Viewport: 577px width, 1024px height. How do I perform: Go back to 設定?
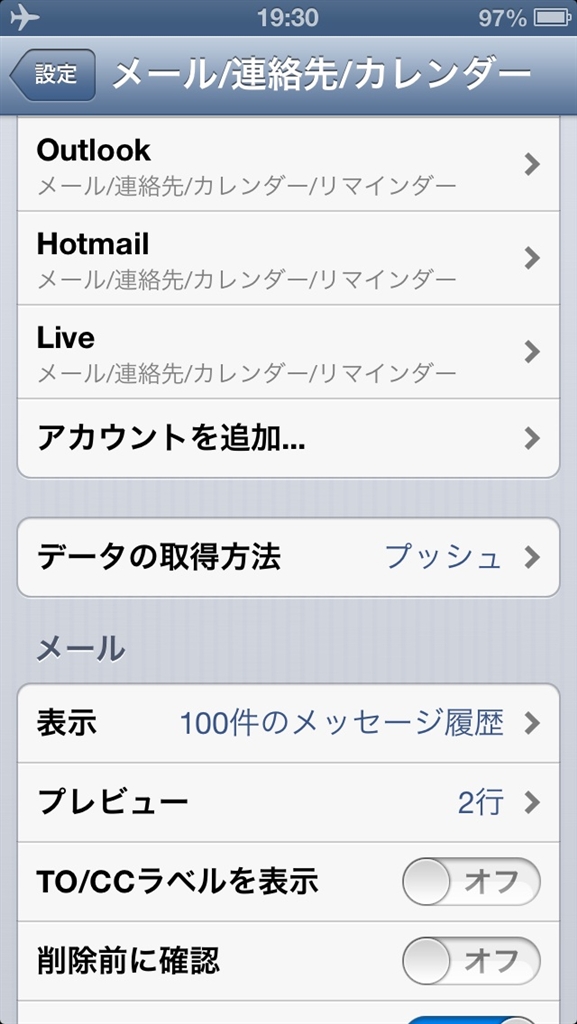[x=54, y=75]
